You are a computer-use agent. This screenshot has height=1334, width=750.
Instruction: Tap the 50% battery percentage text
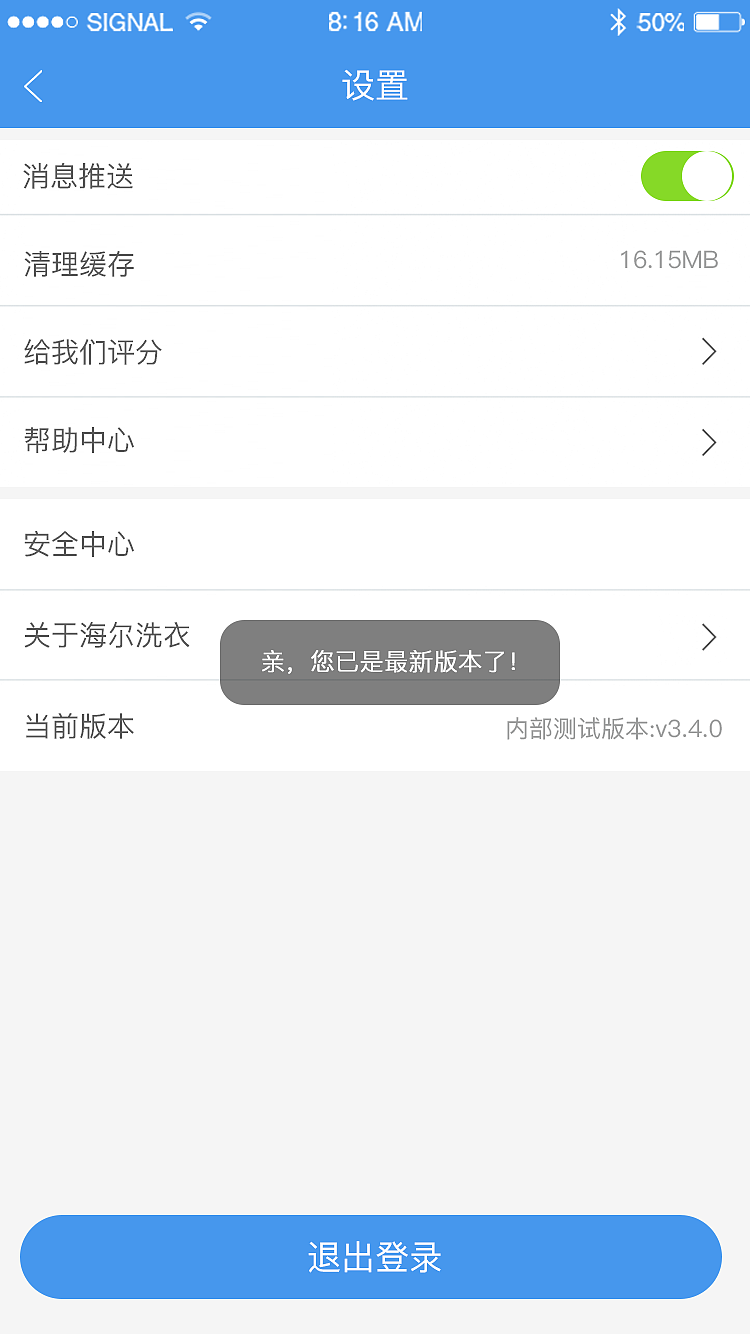663,21
